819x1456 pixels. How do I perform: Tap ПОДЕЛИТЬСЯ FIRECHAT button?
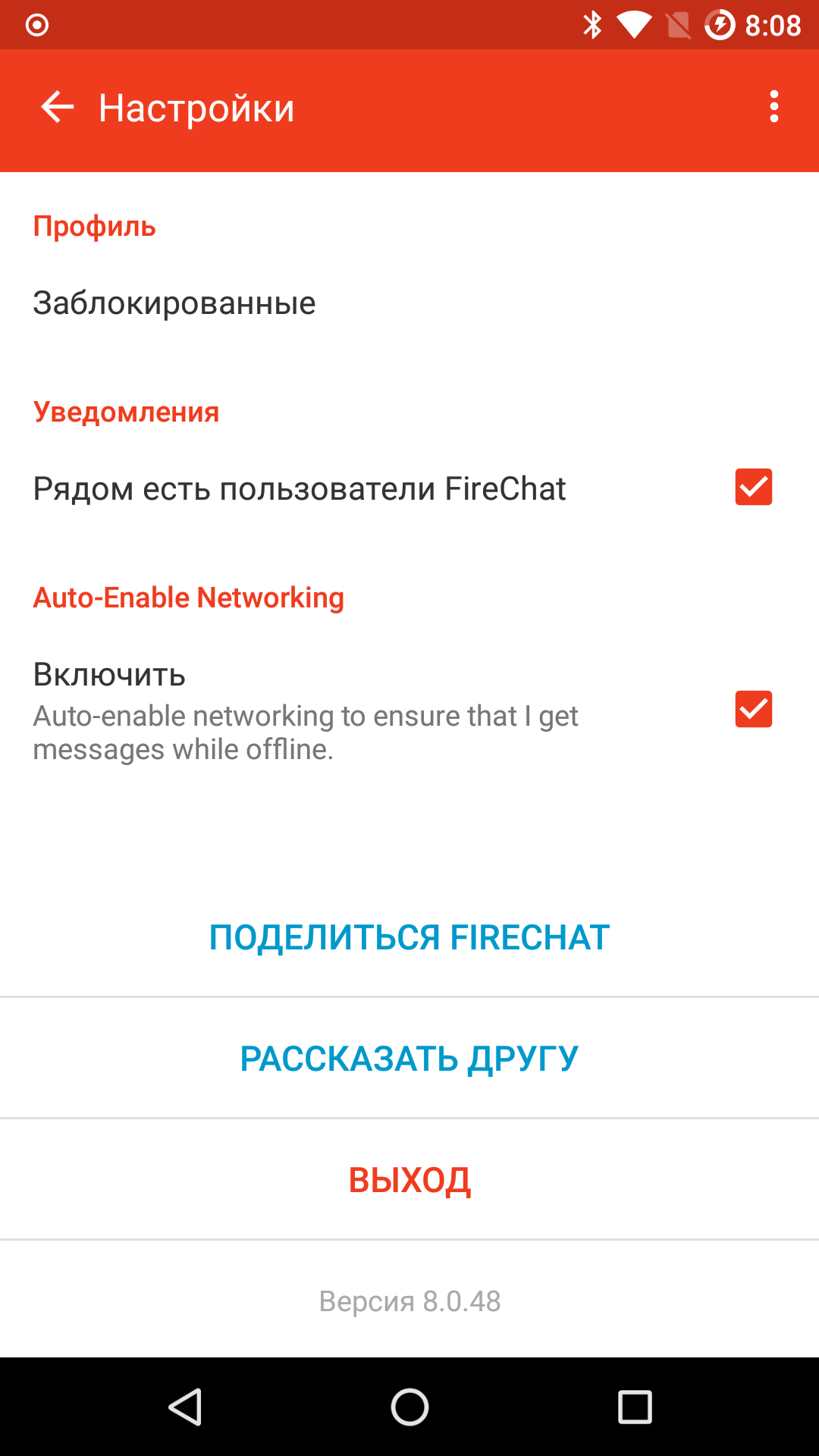pos(409,937)
